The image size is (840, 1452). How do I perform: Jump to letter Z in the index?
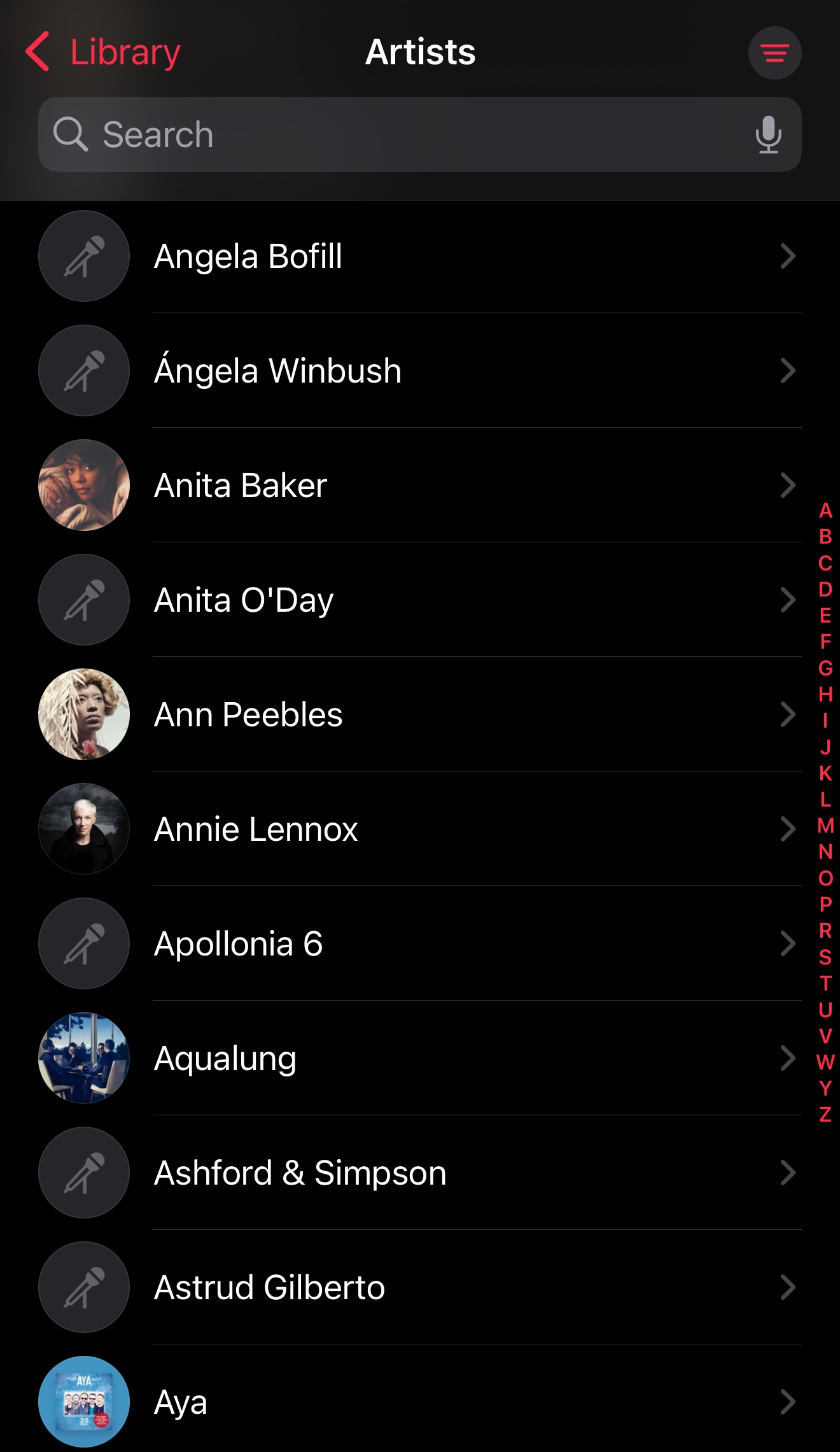point(825,1115)
